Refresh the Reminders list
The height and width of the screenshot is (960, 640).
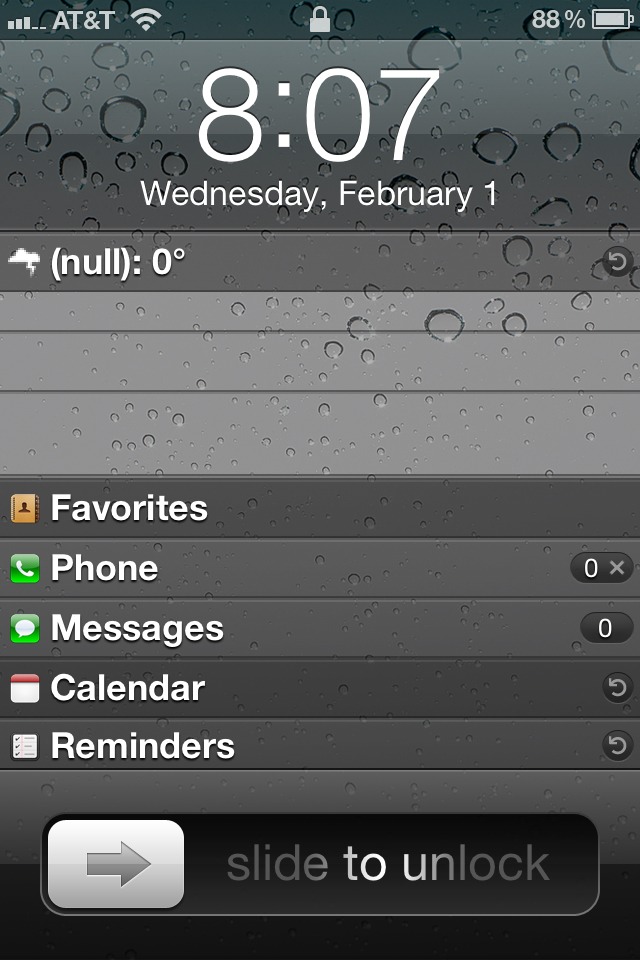(x=618, y=745)
